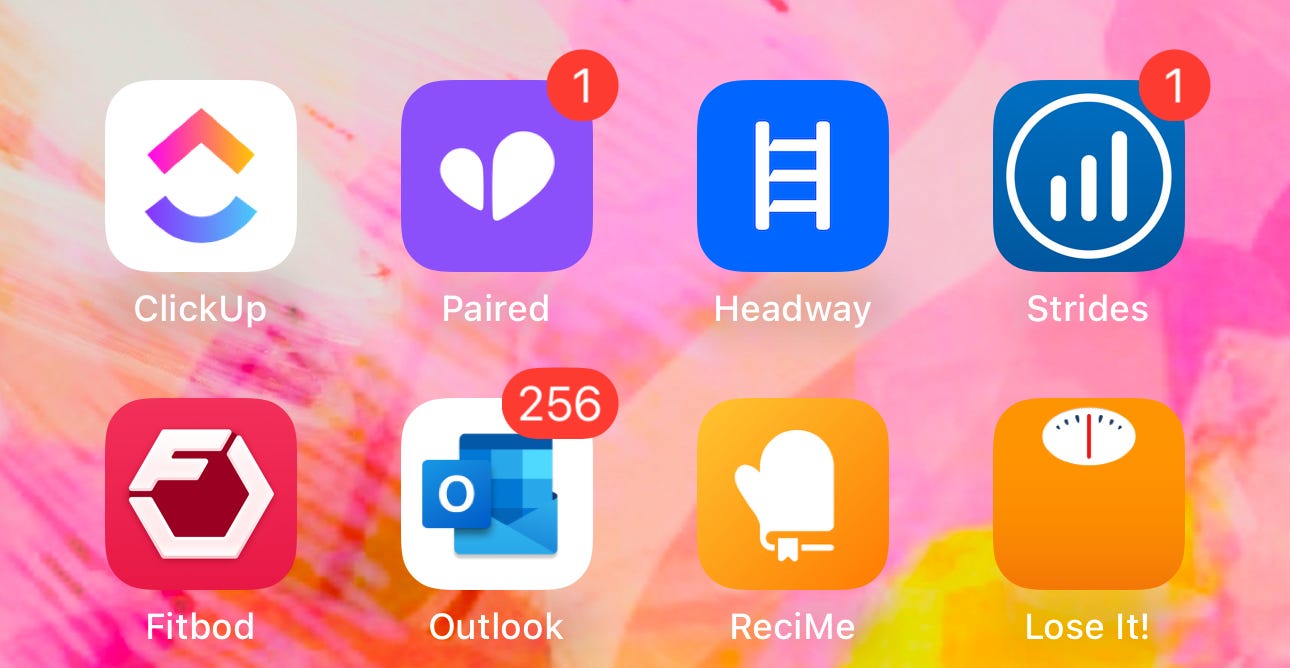This screenshot has width=1290, height=668.
Task: Launch the Strides app
Action: (x=1088, y=176)
